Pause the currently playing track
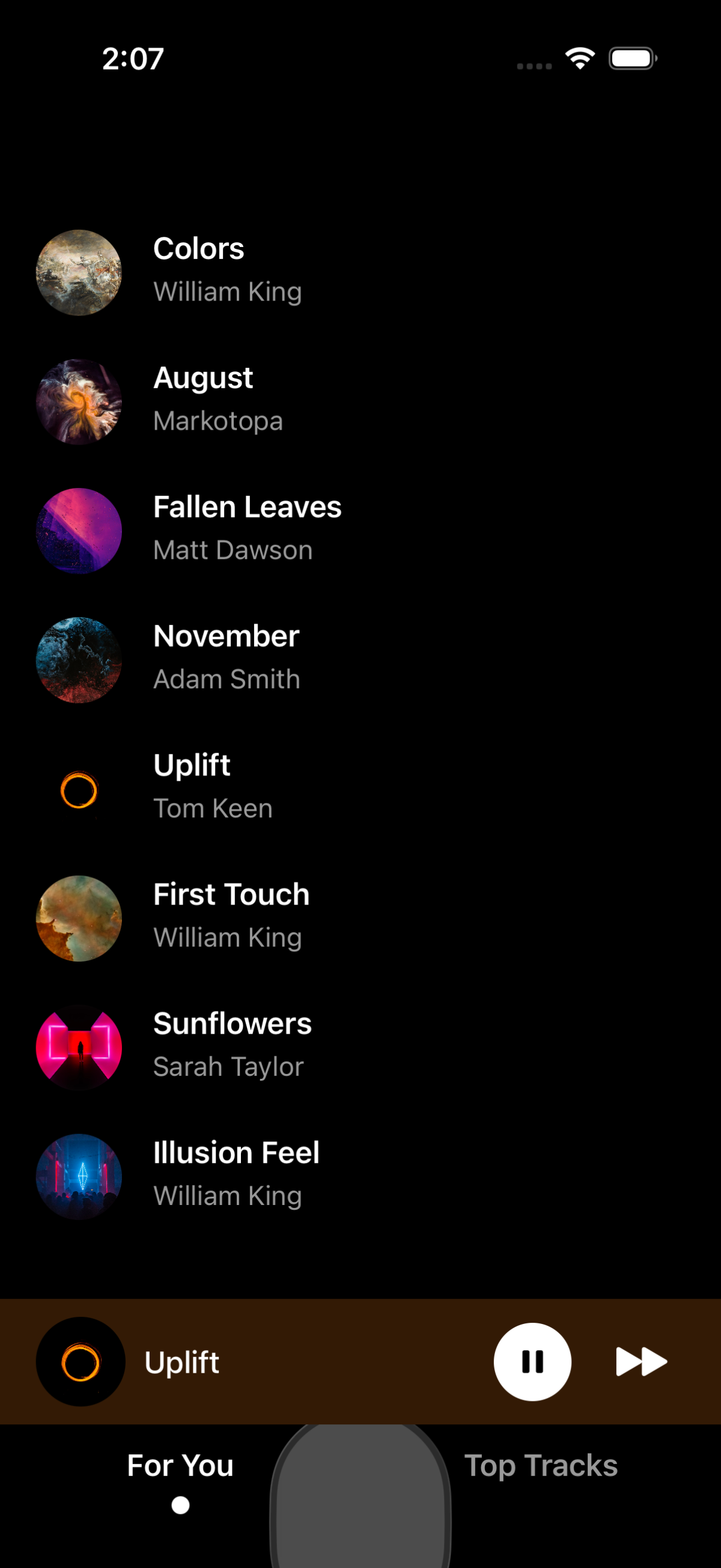This screenshot has width=721, height=1568. coord(532,1362)
